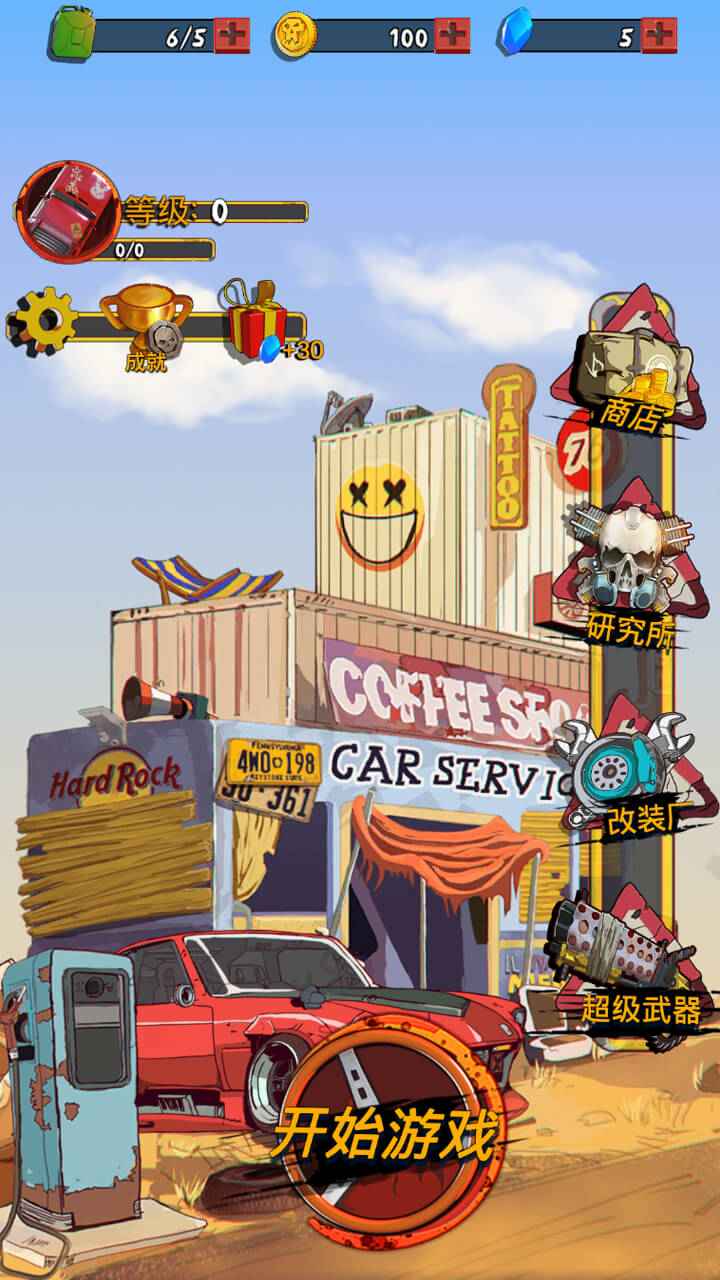Buy more blue gems with plus button
Screen dimensions: 720x1280
click(658, 36)
